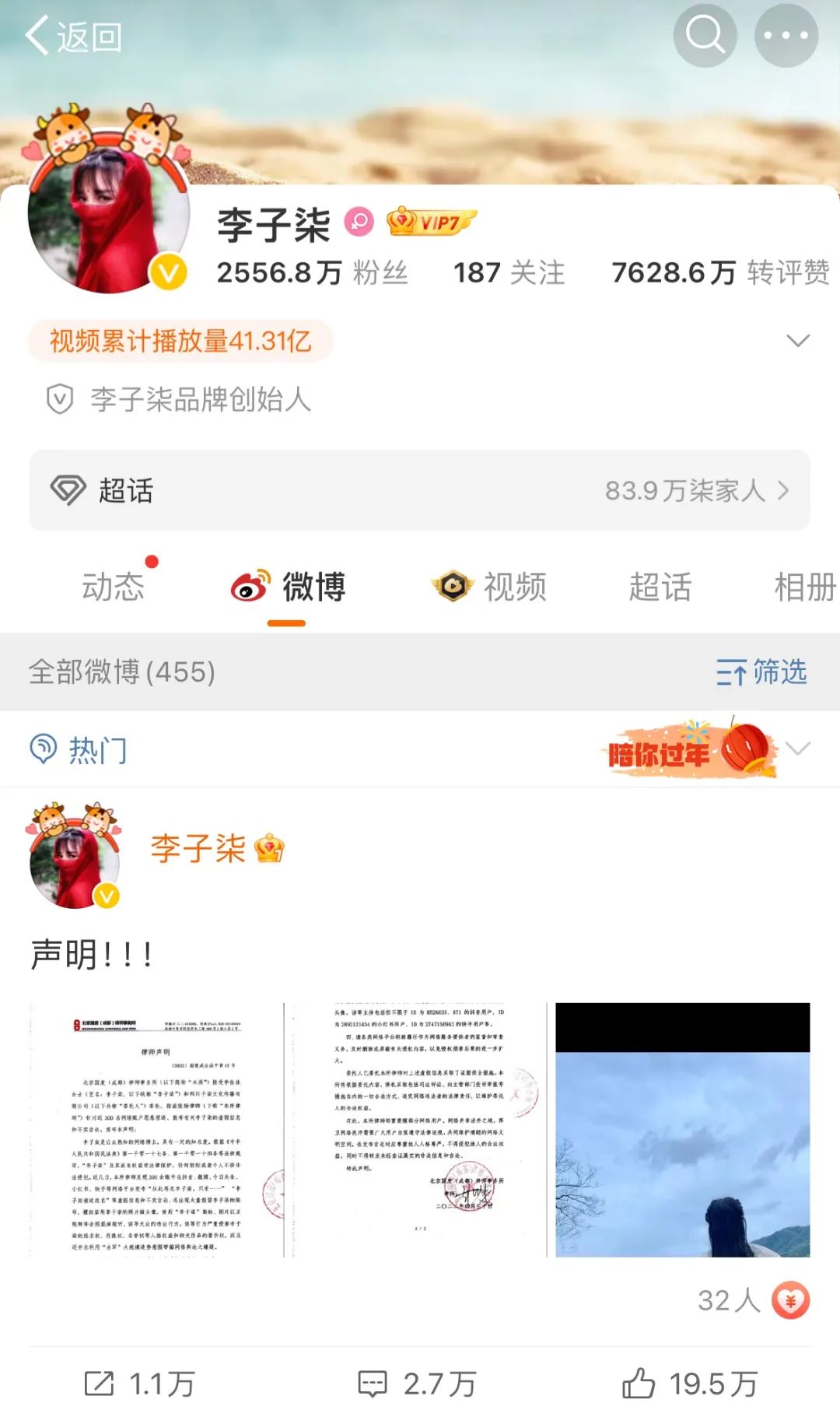Image resolution: width=840 pixels, height=1417 pixels.
Task: Open comments showing 2.7万
Action: (x=417, y=1384)
